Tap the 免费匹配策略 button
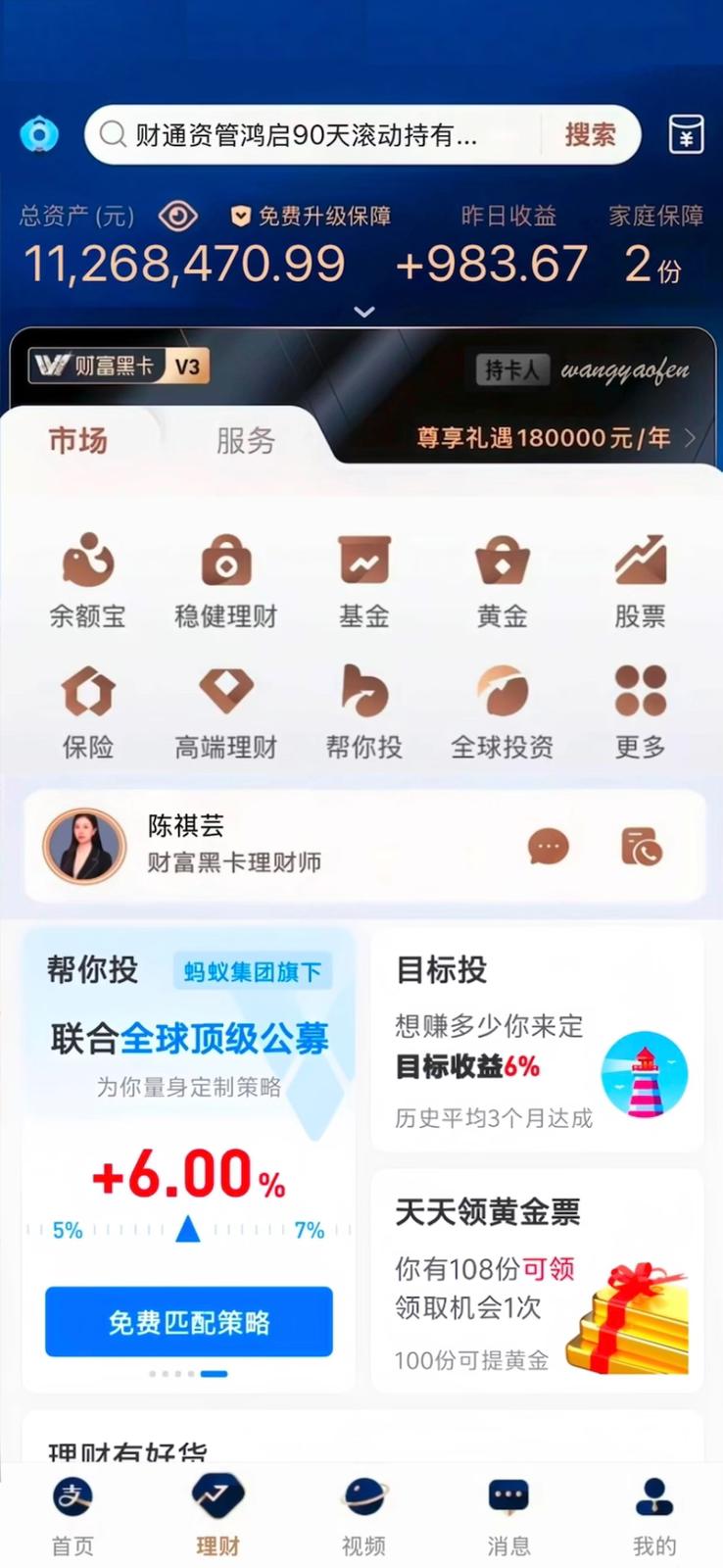Screen dimensions: 723x1568 188,1322
